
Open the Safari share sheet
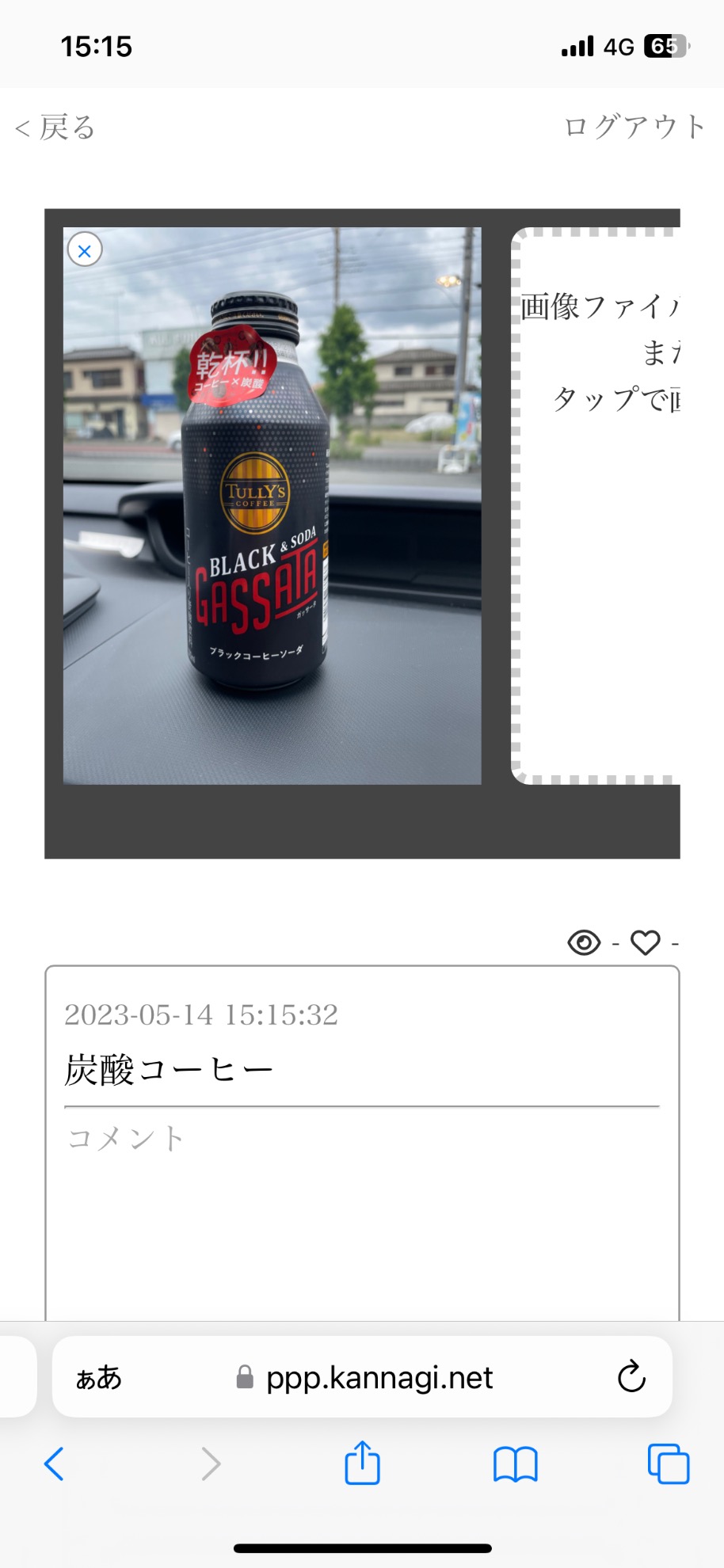pyautogui.click(x=362, y=1463)
